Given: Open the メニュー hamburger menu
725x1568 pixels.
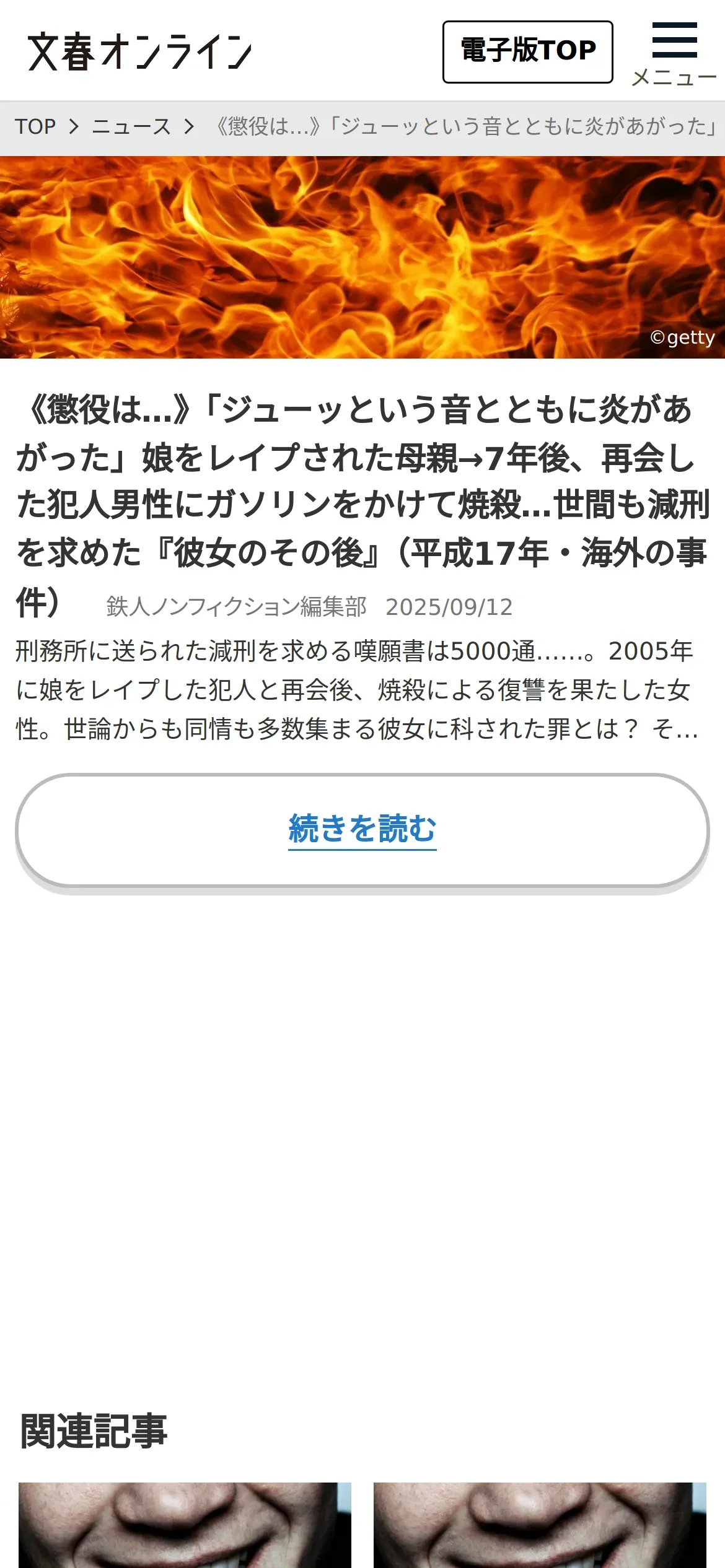Looking at the screenshot, I should tap(674, 53).
